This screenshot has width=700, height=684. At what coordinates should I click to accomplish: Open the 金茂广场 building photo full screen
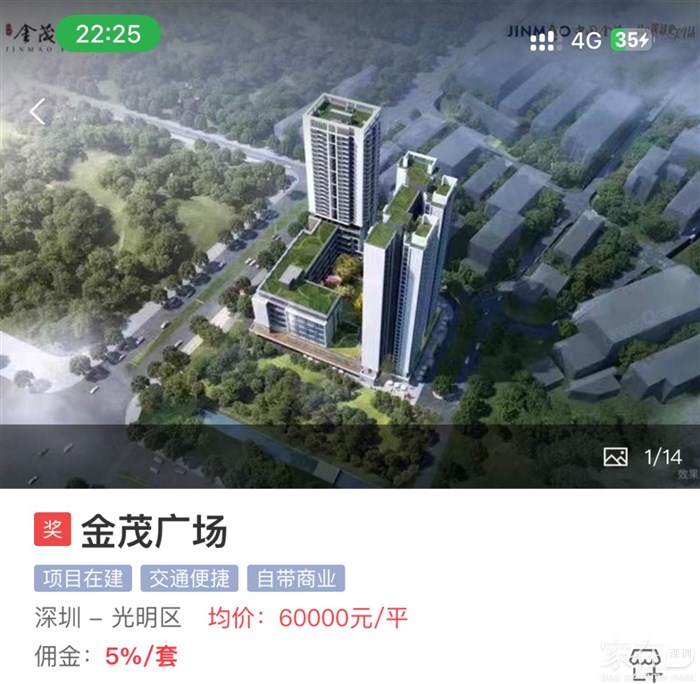pyautogui.click(x=350, y=260)
